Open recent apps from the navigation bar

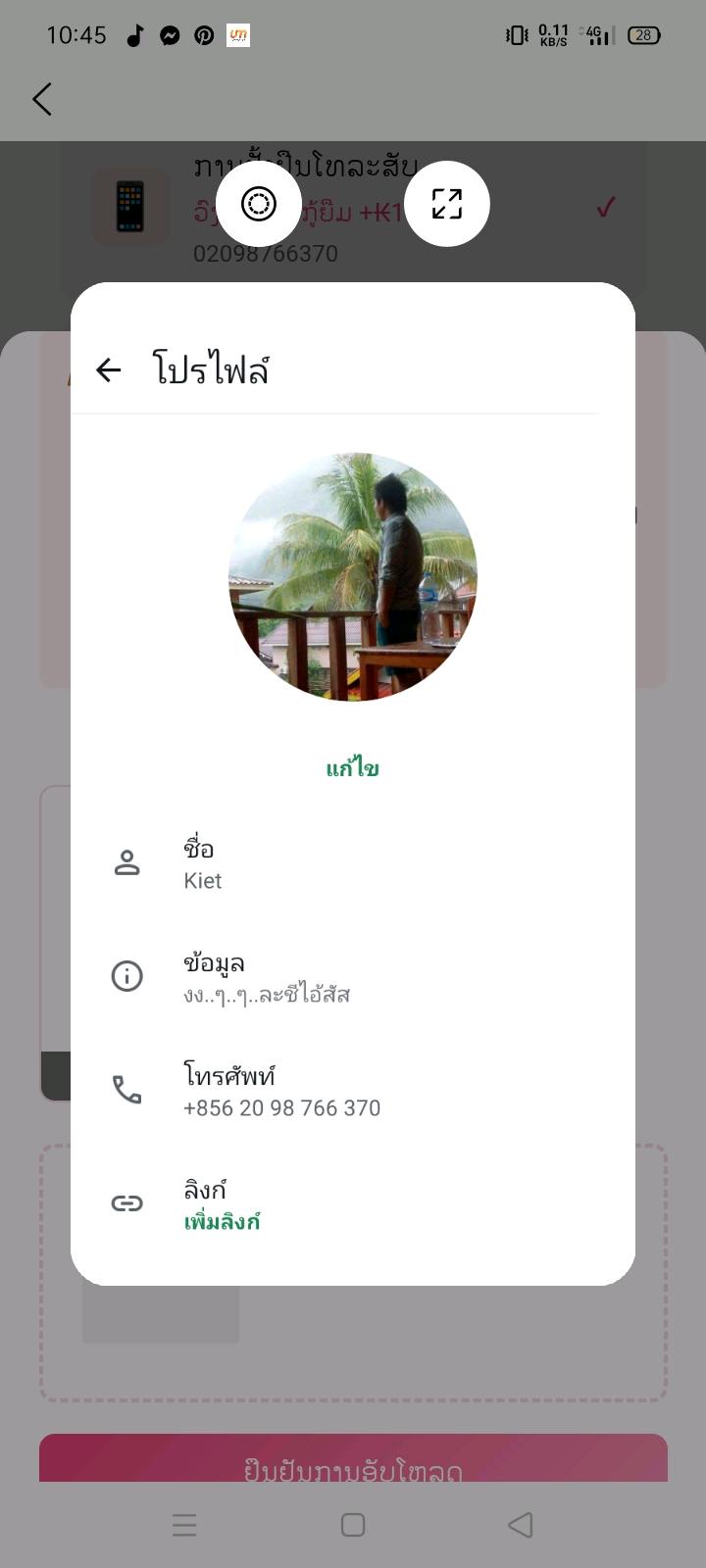[184, 1525]
